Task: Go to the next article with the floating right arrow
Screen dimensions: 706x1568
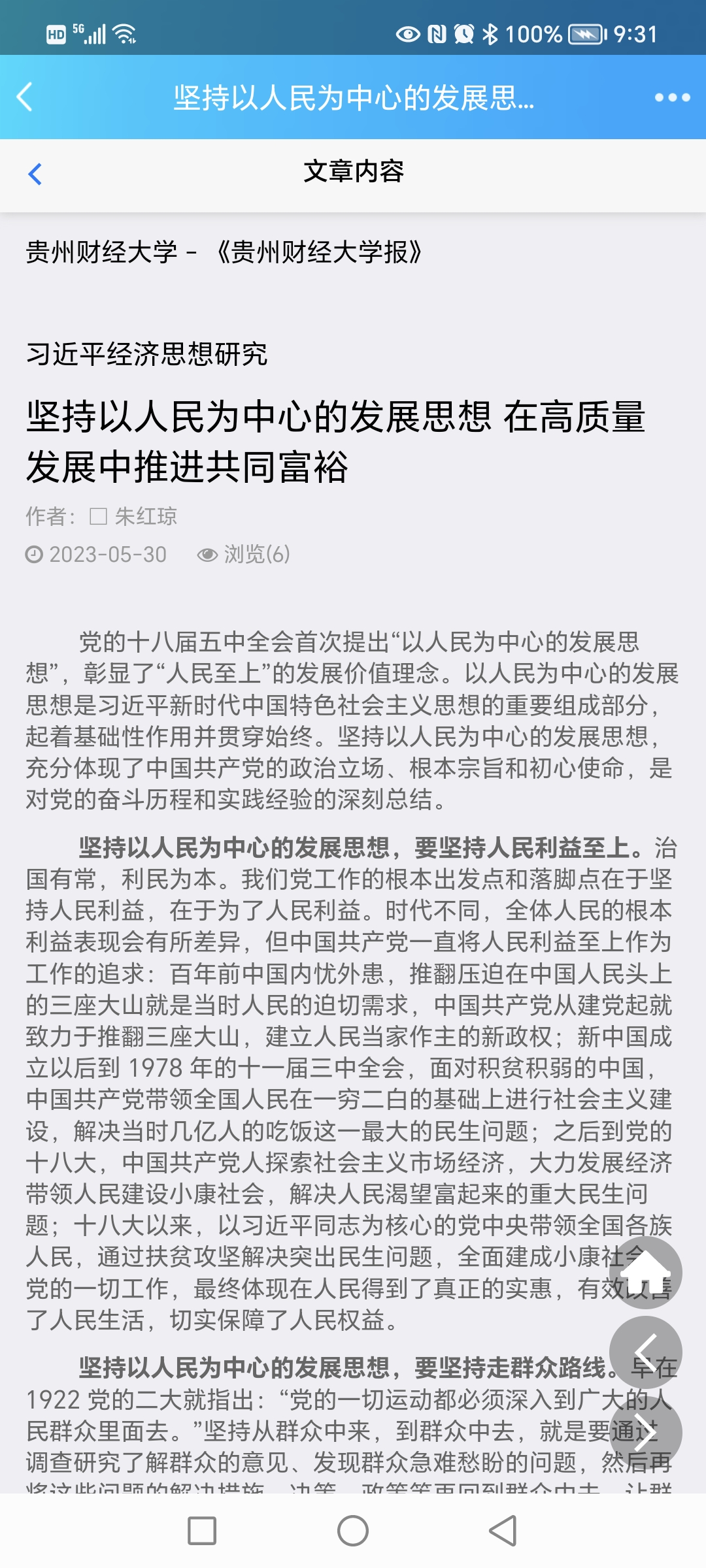Action: tap(645, 1433)
